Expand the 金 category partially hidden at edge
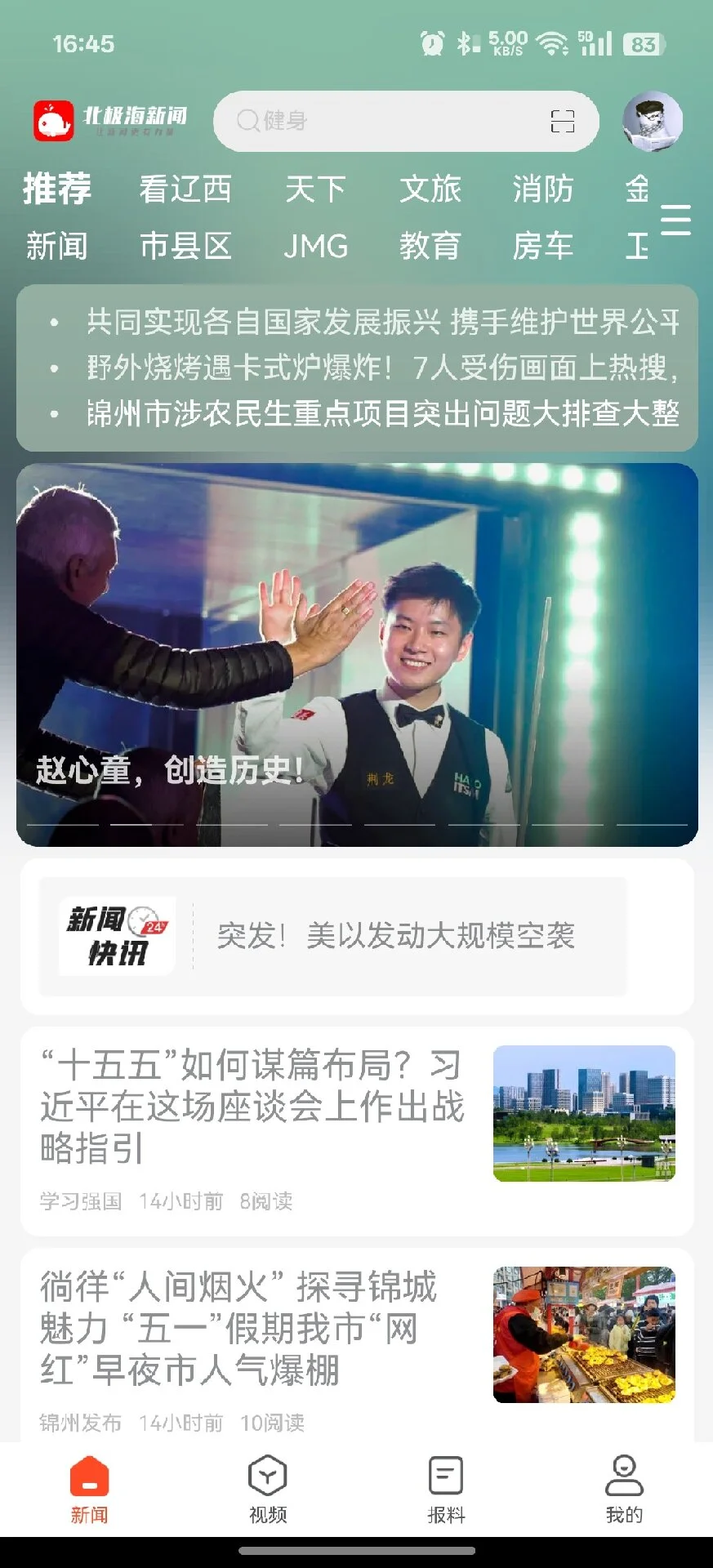The width and height of the screenshot is (713, 1568). [x=636, y=189]
